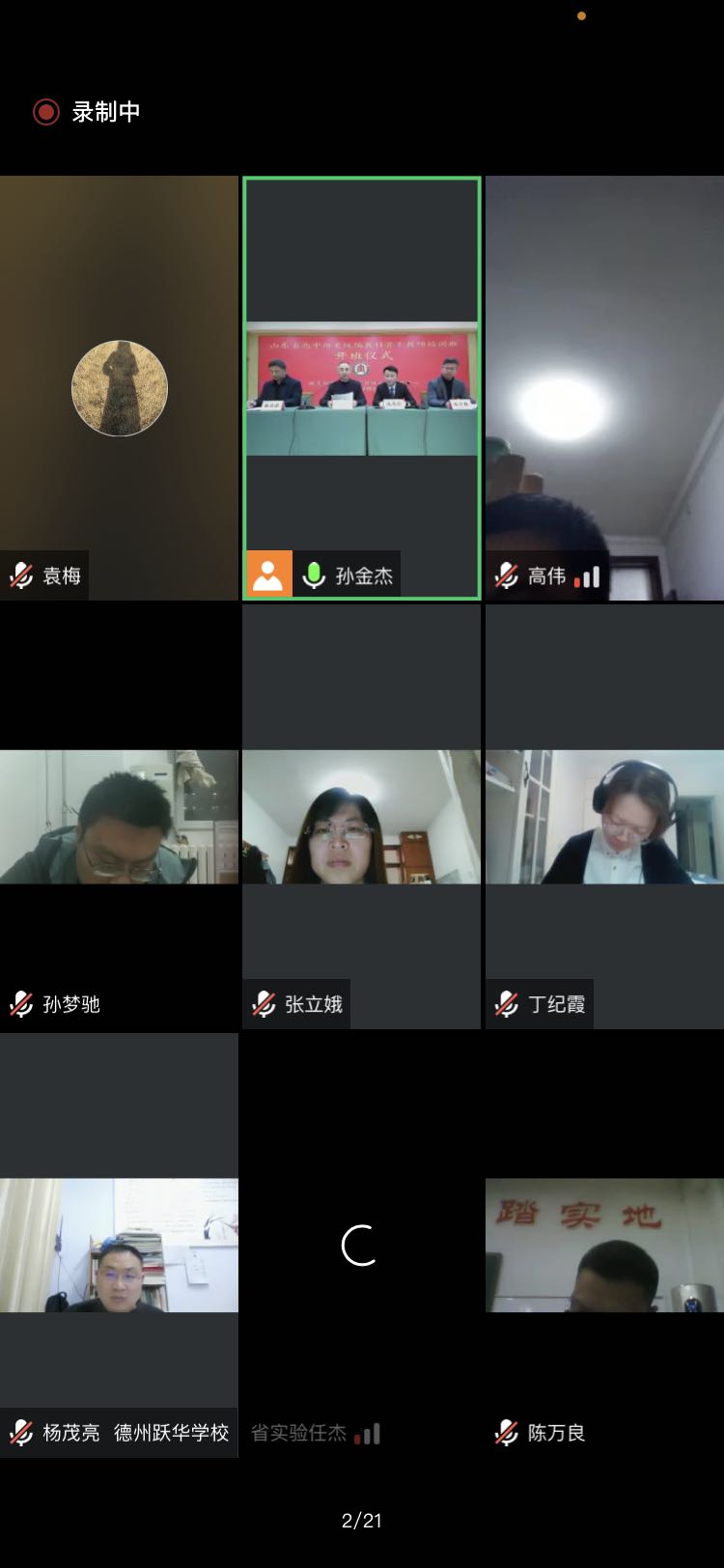View 孙梦驰's video tile
The width and height of the screenshot is (724, 1568).
click(119, 817)
